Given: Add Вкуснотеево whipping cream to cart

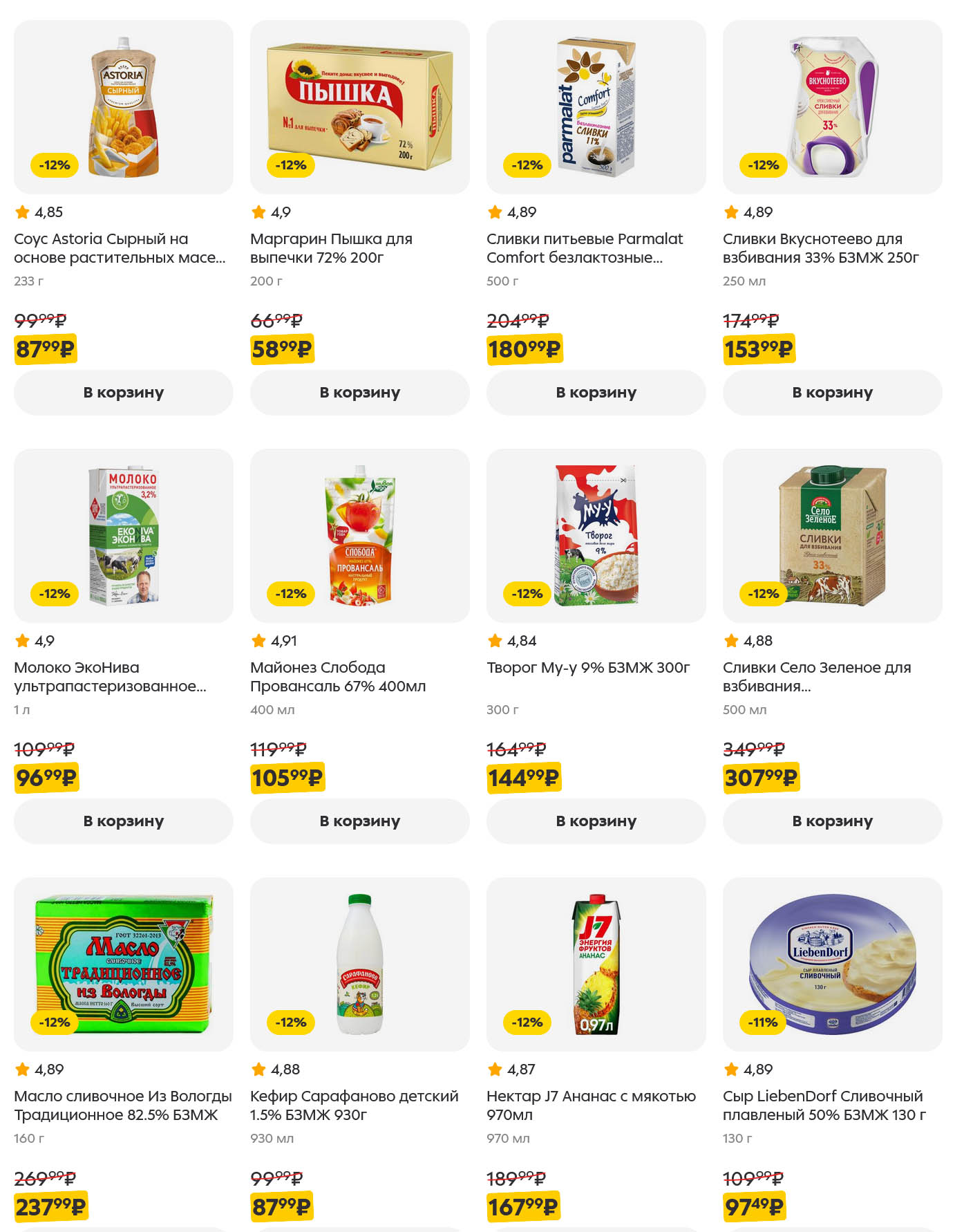Looking at the screenshot, I should tap(832, 393).
